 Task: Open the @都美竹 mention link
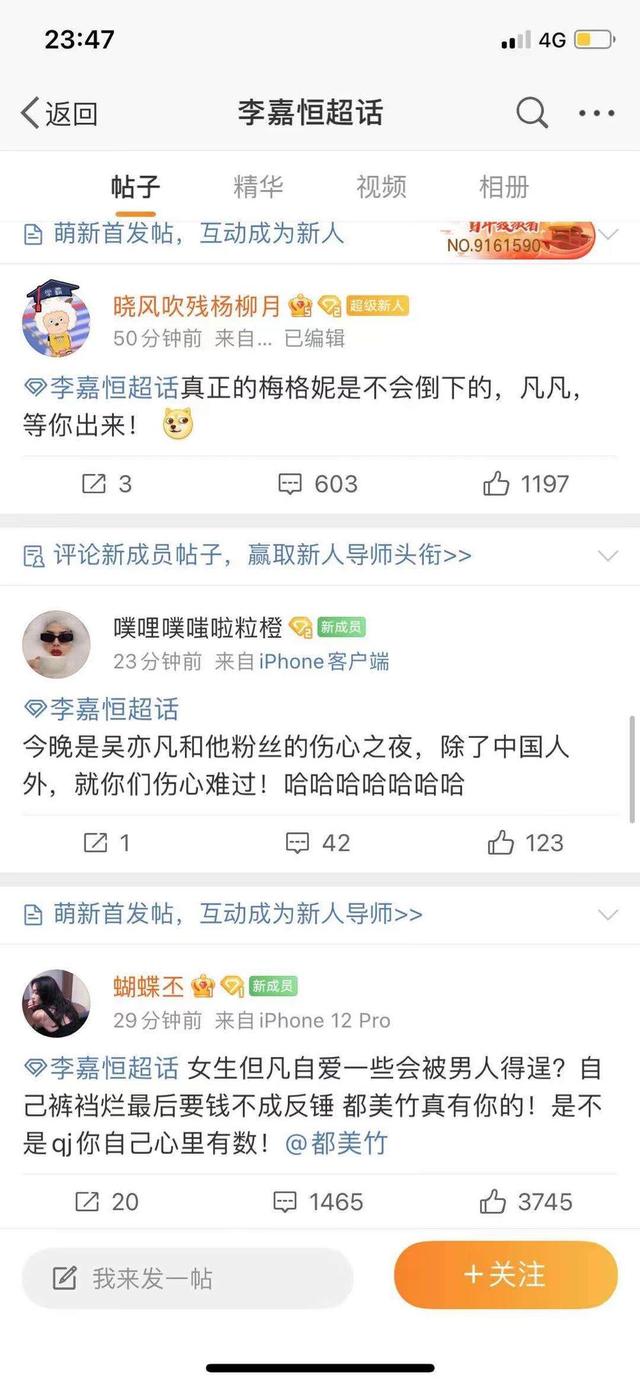point(336,1143)
